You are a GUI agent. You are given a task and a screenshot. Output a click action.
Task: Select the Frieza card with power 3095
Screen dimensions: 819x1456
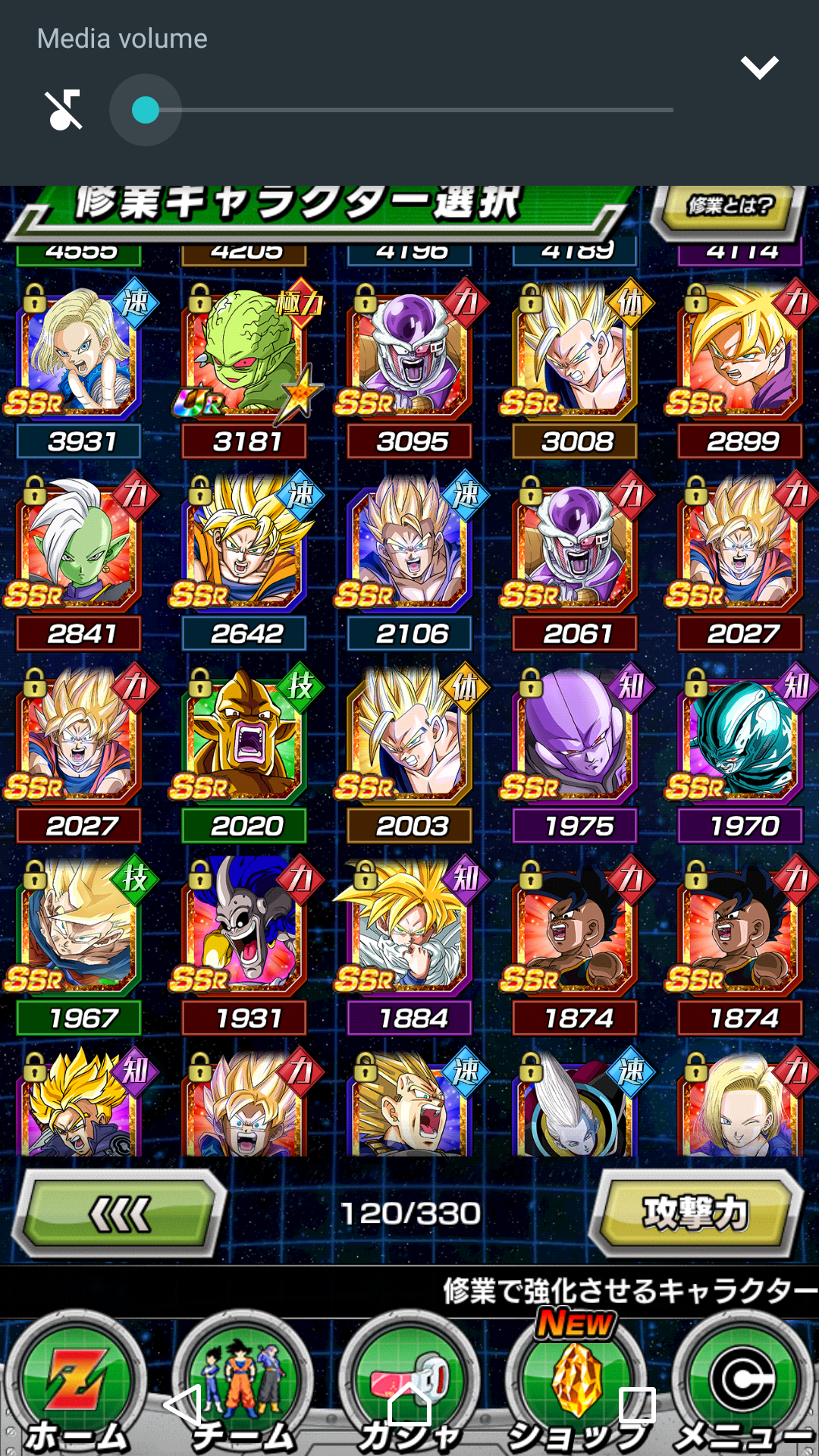coord(411,370)
